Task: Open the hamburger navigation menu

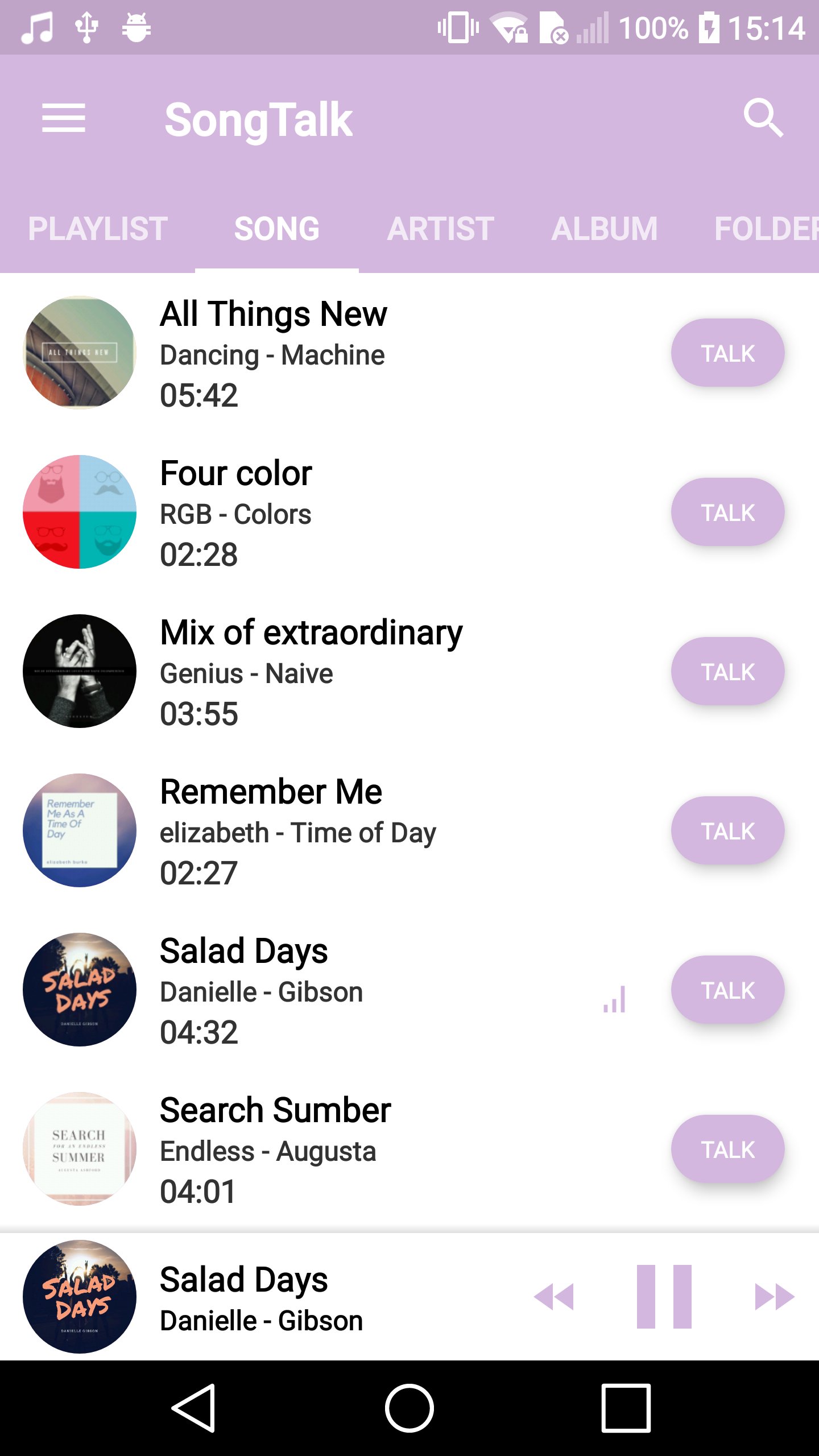Action: pos(64,118)
